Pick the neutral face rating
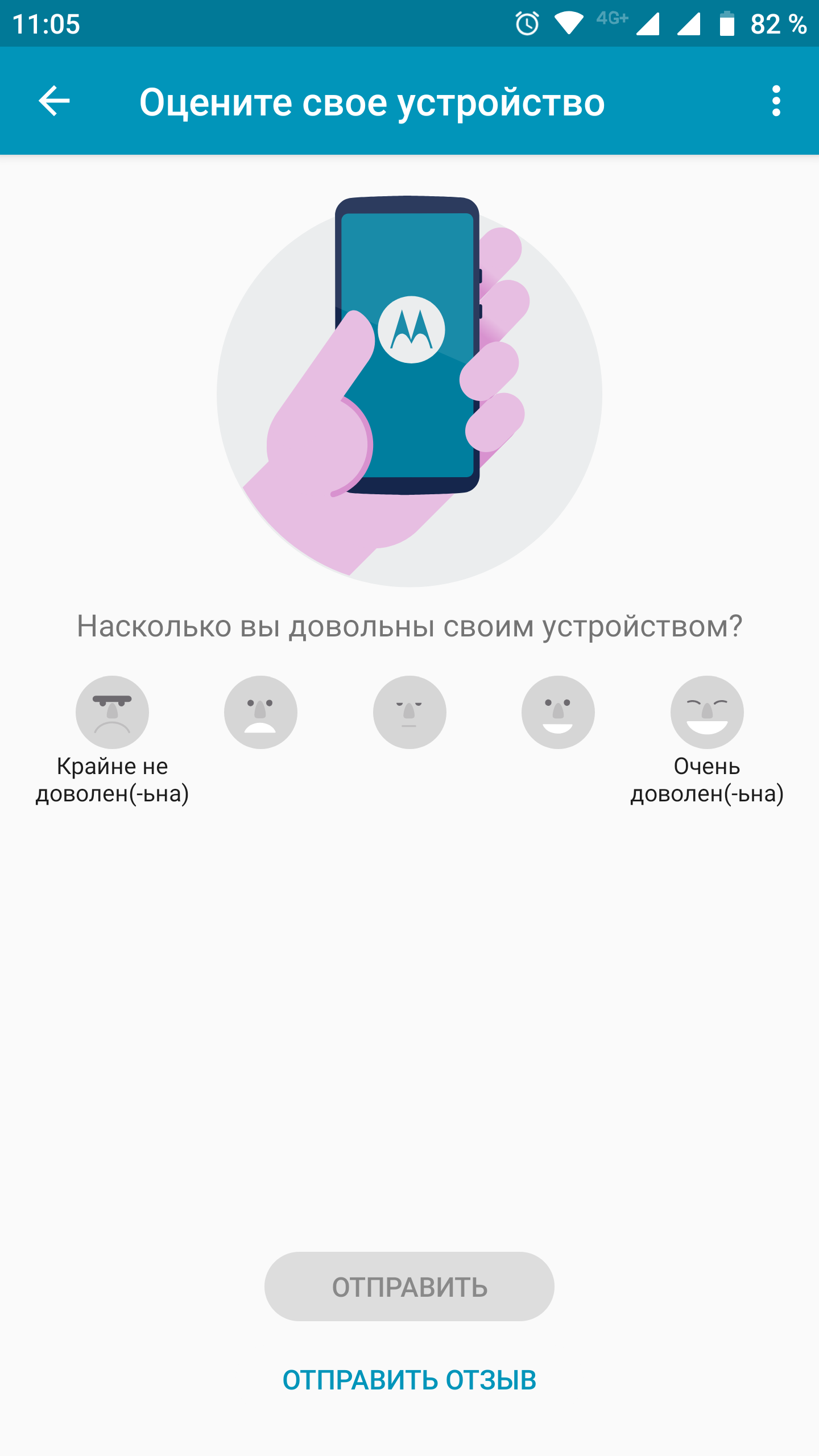This screenshot has width=819, height=1456. click(x=409, y=712)
